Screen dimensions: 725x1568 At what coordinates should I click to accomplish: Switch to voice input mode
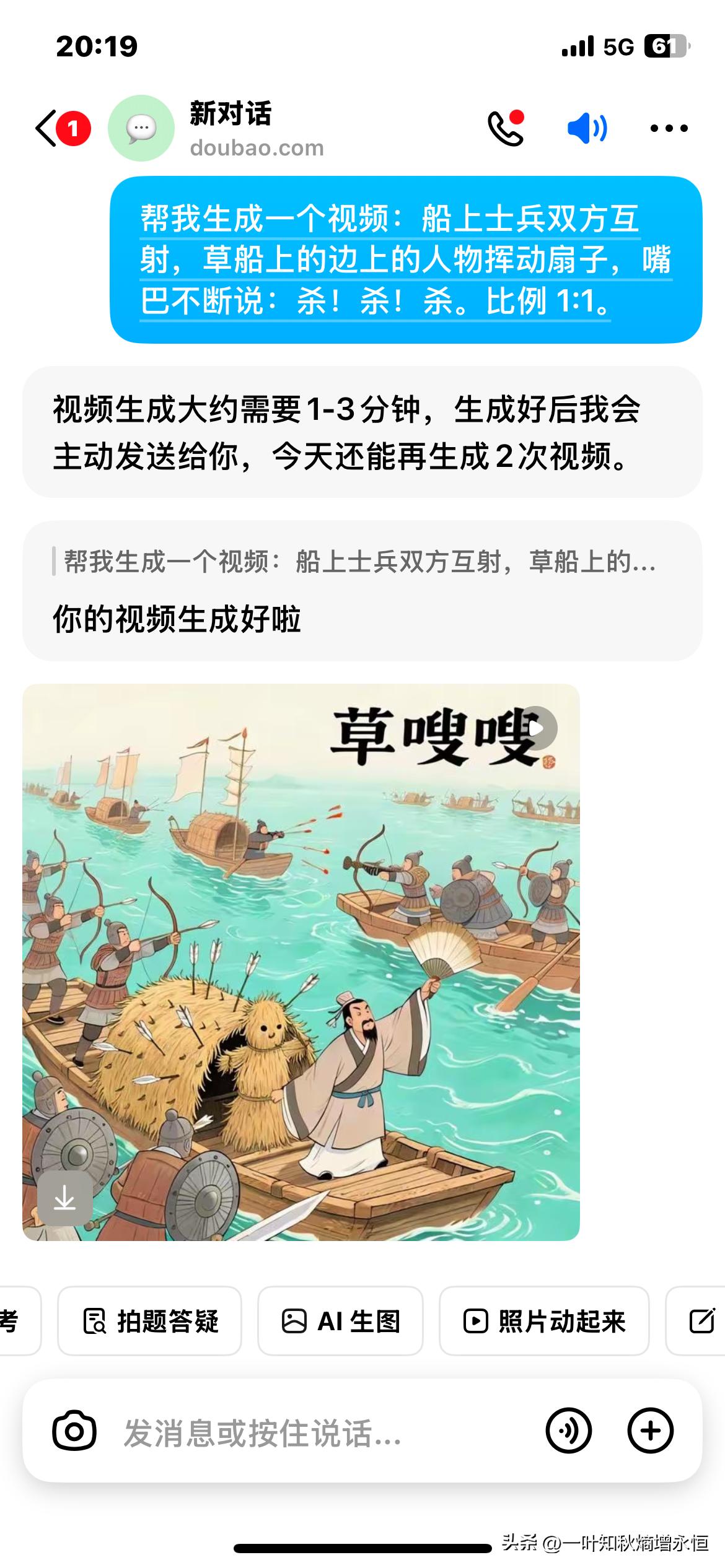pos(568,1431)
